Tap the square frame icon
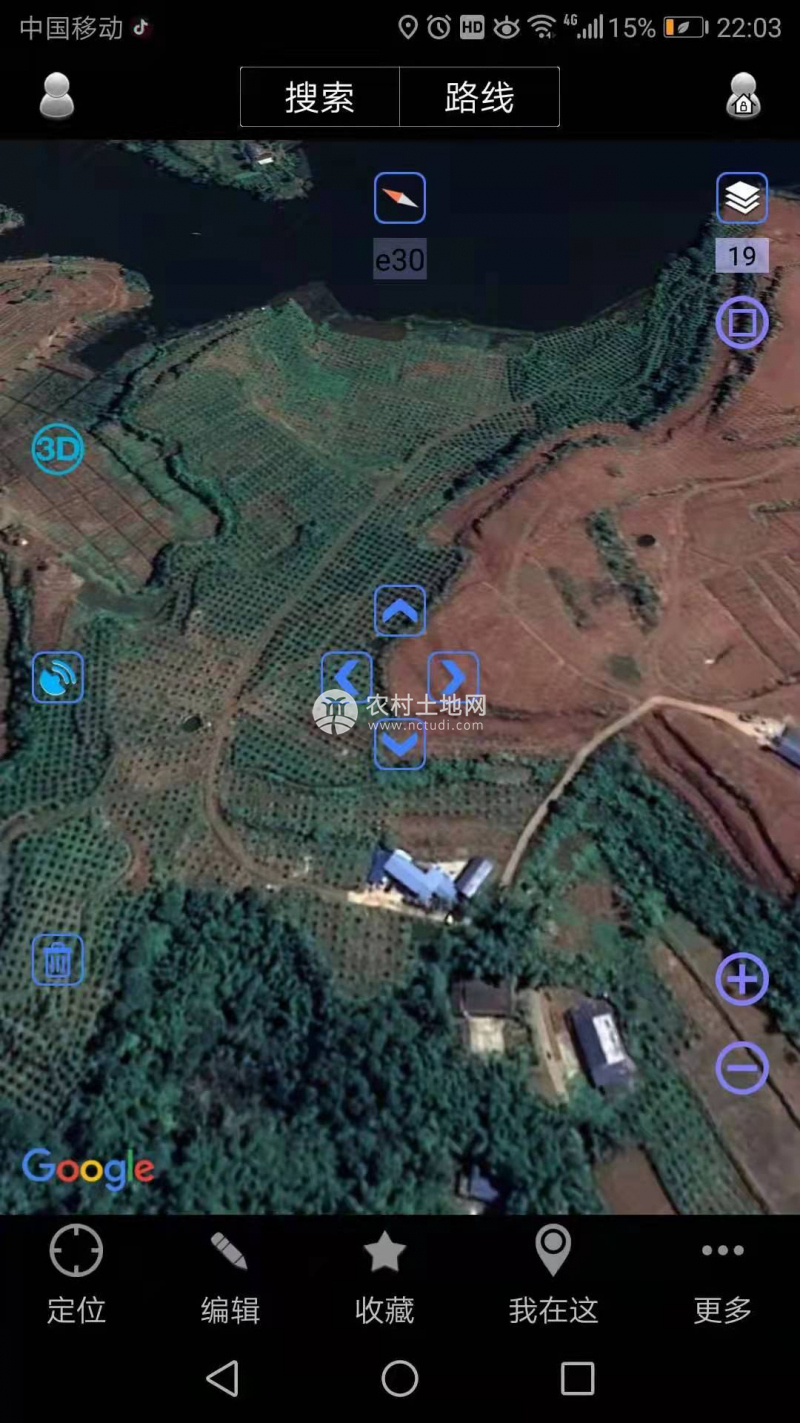The width and height of the screenshot is (800, 1423). coord(742,323)
